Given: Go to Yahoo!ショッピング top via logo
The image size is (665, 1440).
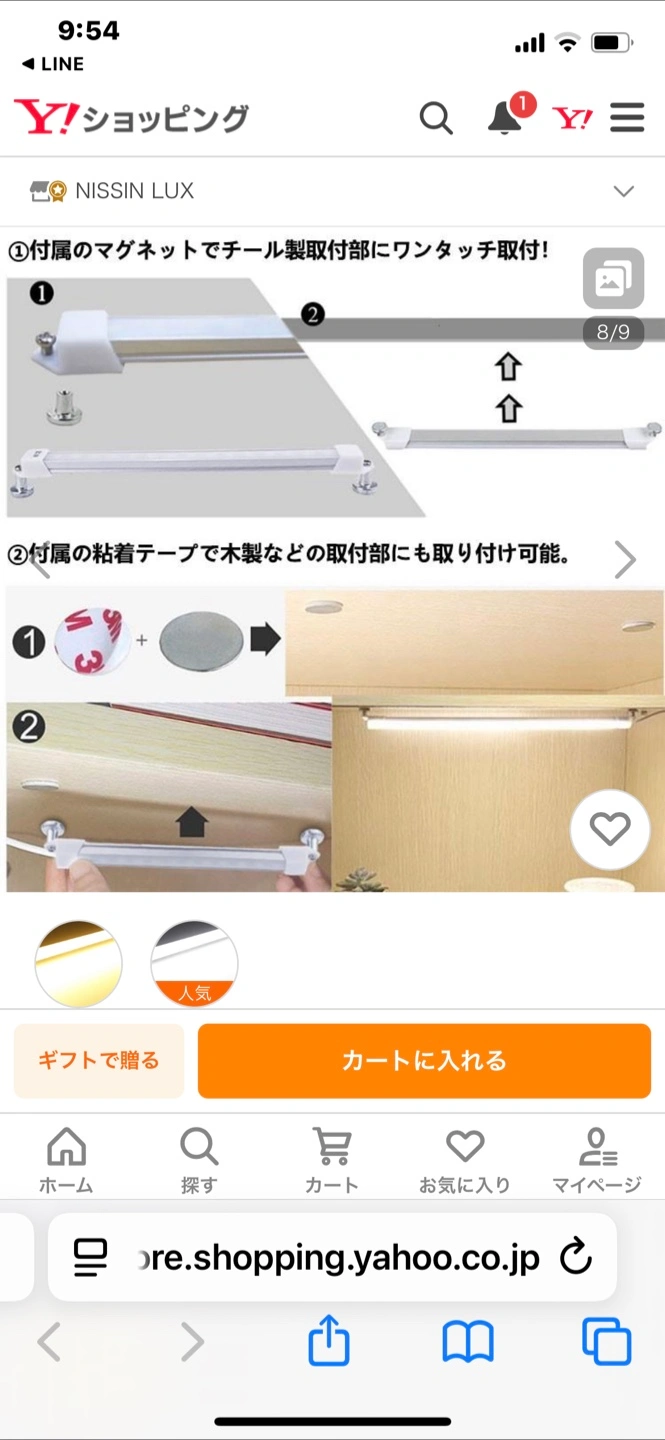Looking at the screenshot, I should (x=130, y=119).
